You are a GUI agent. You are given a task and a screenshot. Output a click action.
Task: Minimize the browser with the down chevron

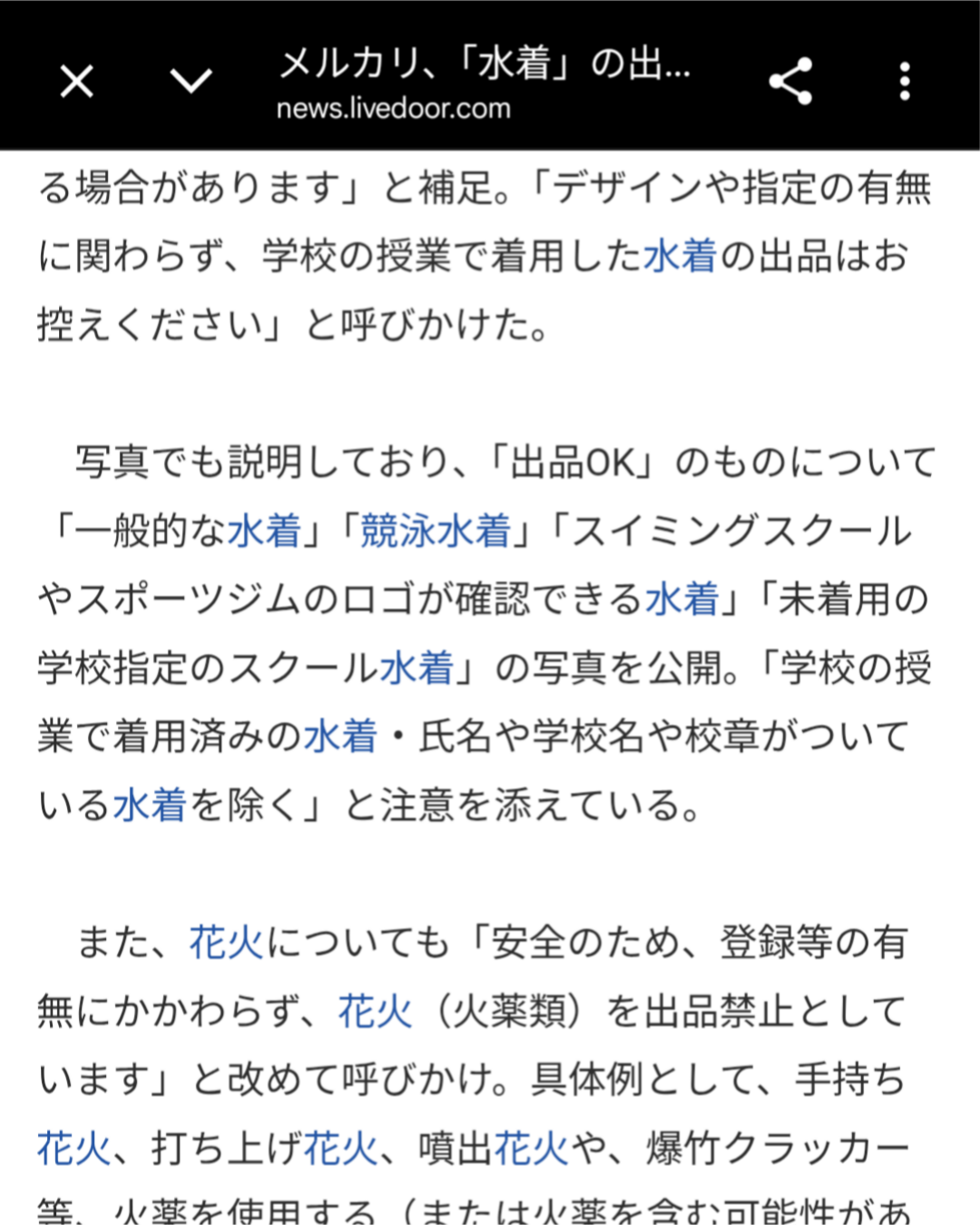191,82
